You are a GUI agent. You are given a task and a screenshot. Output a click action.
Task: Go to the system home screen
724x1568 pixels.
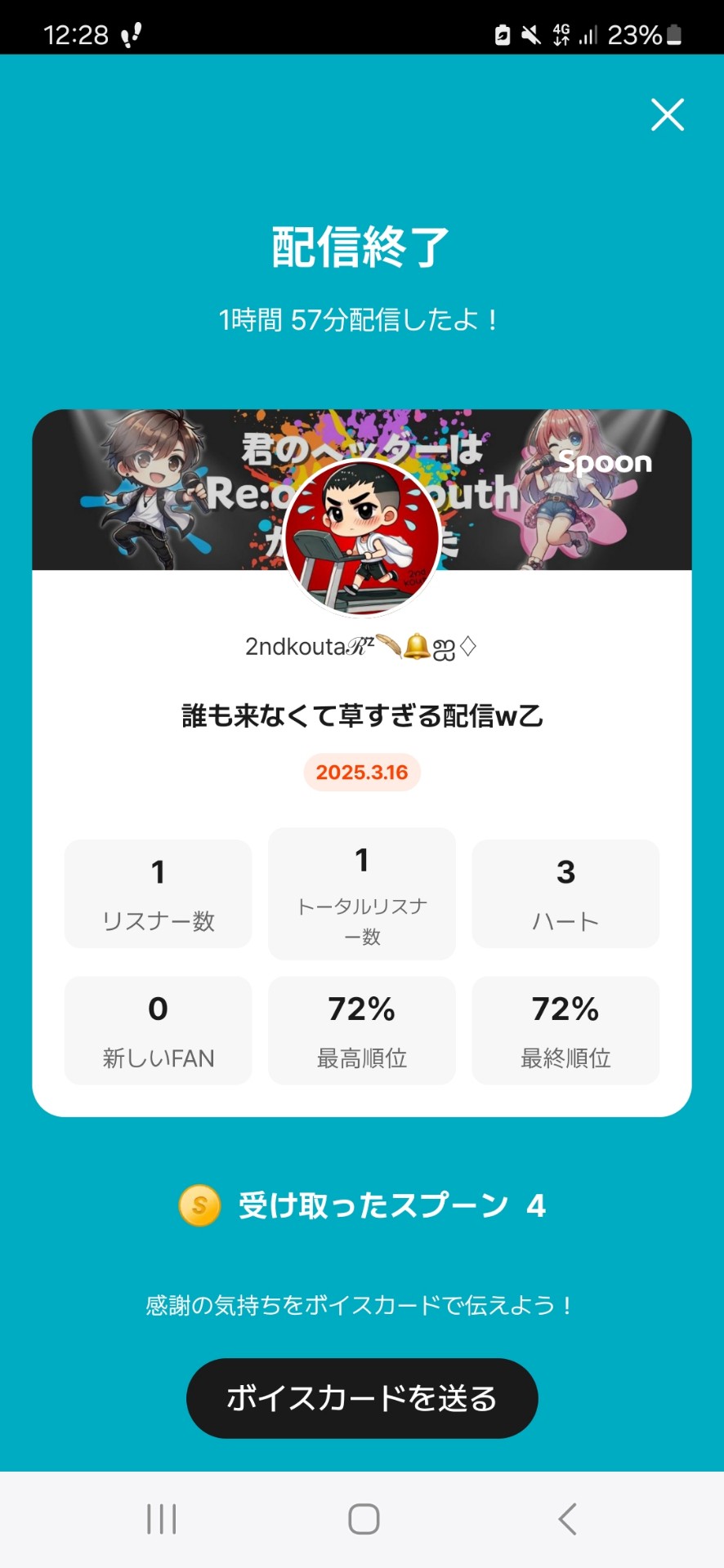(364, 1519)
